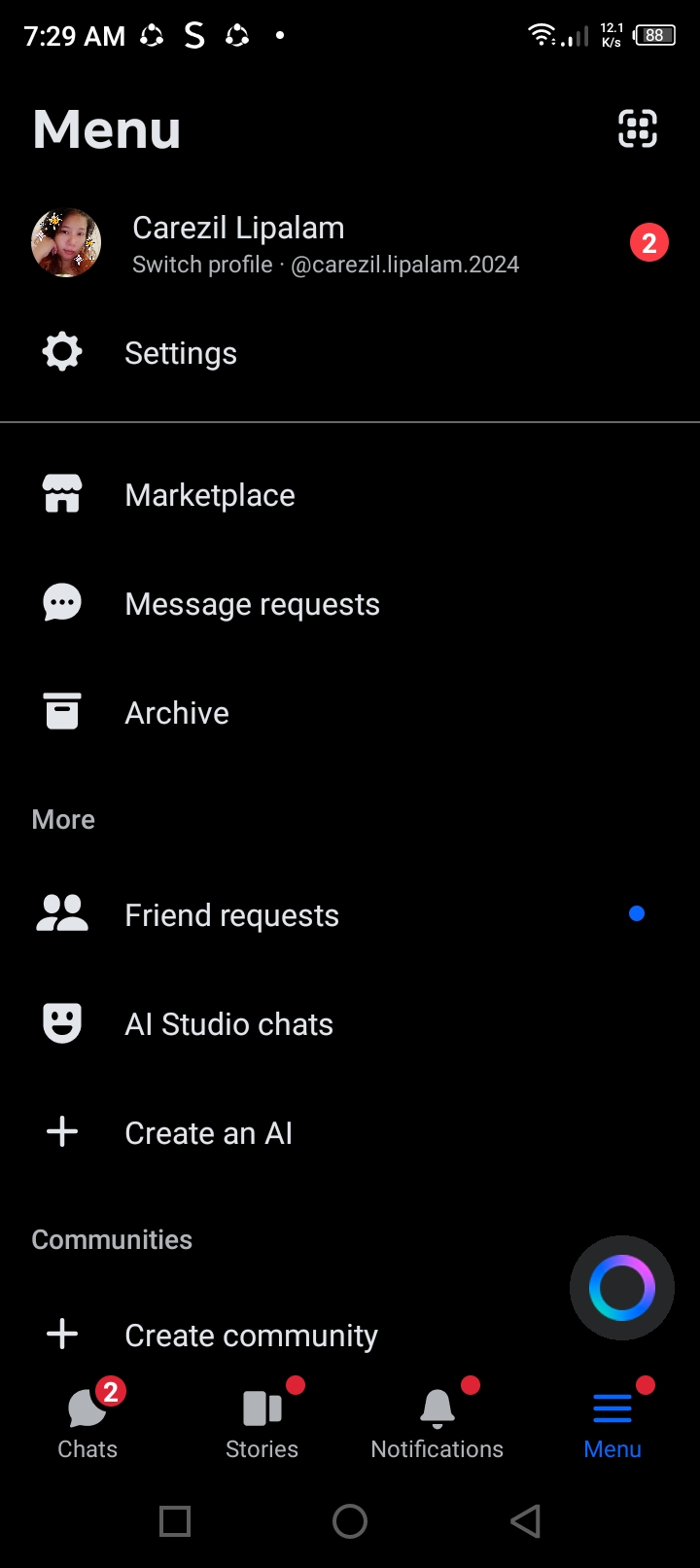Open AI Studio chats
Image resolution: width=700 pixels, height=1568 pixels.
pos(228,1024)
